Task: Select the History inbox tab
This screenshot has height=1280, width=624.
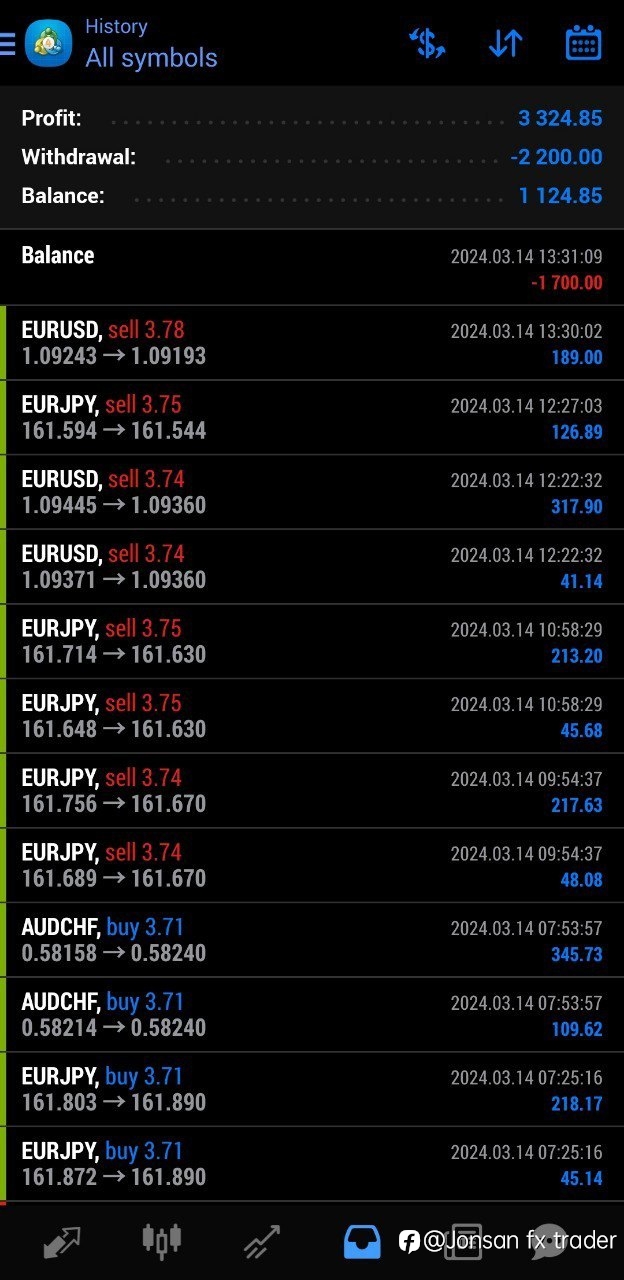Action: pyautogui.click(x=362, y=1241)
